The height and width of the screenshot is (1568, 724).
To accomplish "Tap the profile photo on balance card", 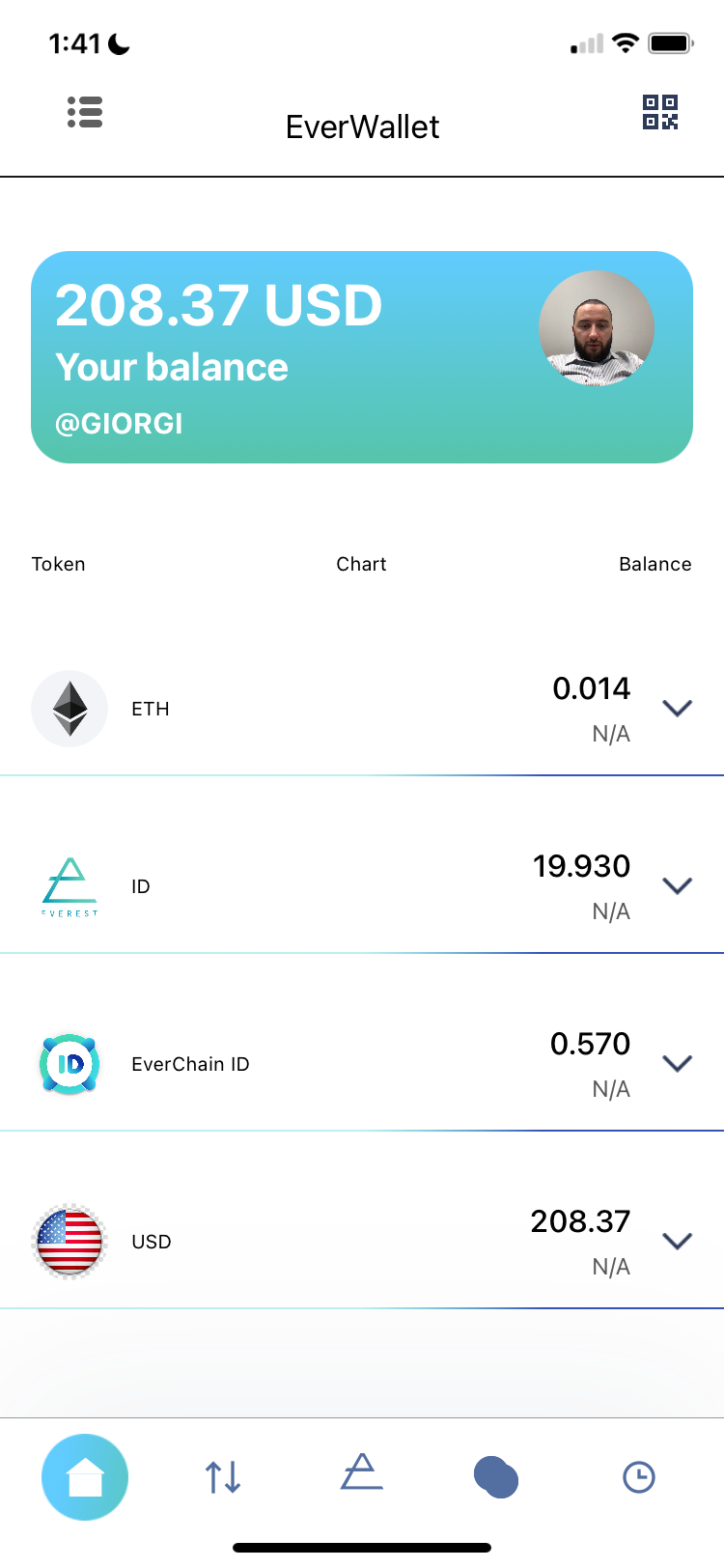I will [596, 328].
